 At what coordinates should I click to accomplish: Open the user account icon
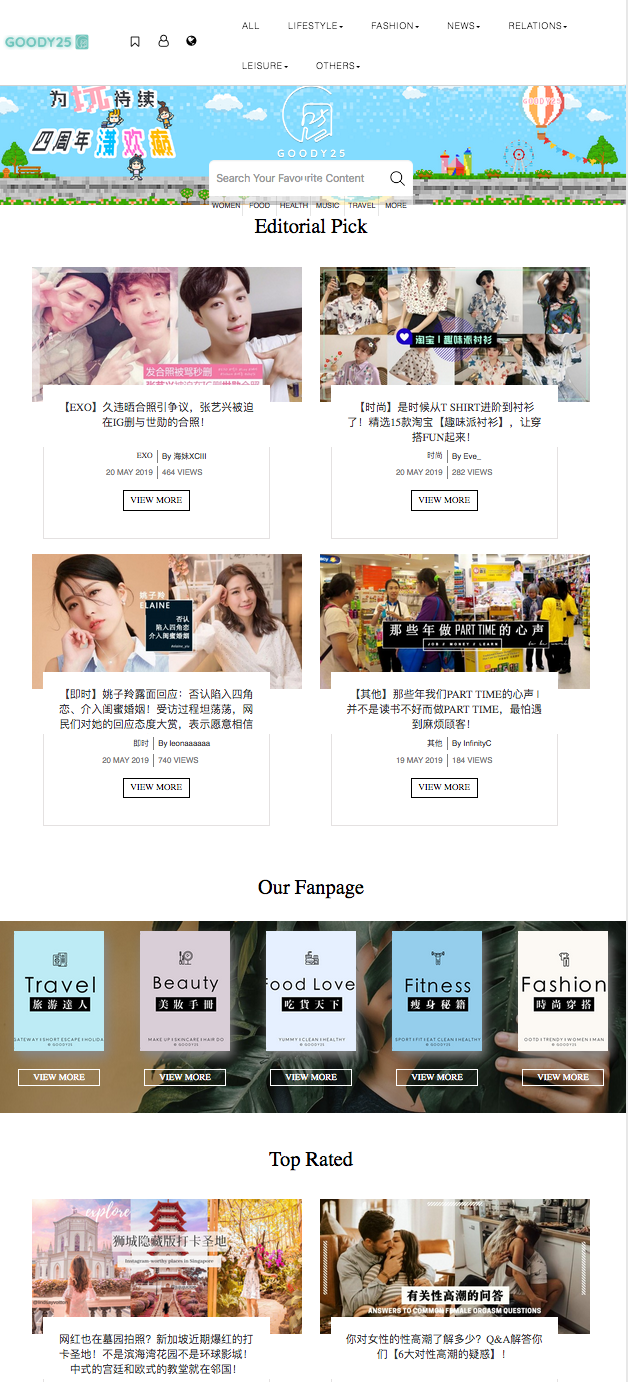pos(163,41)
